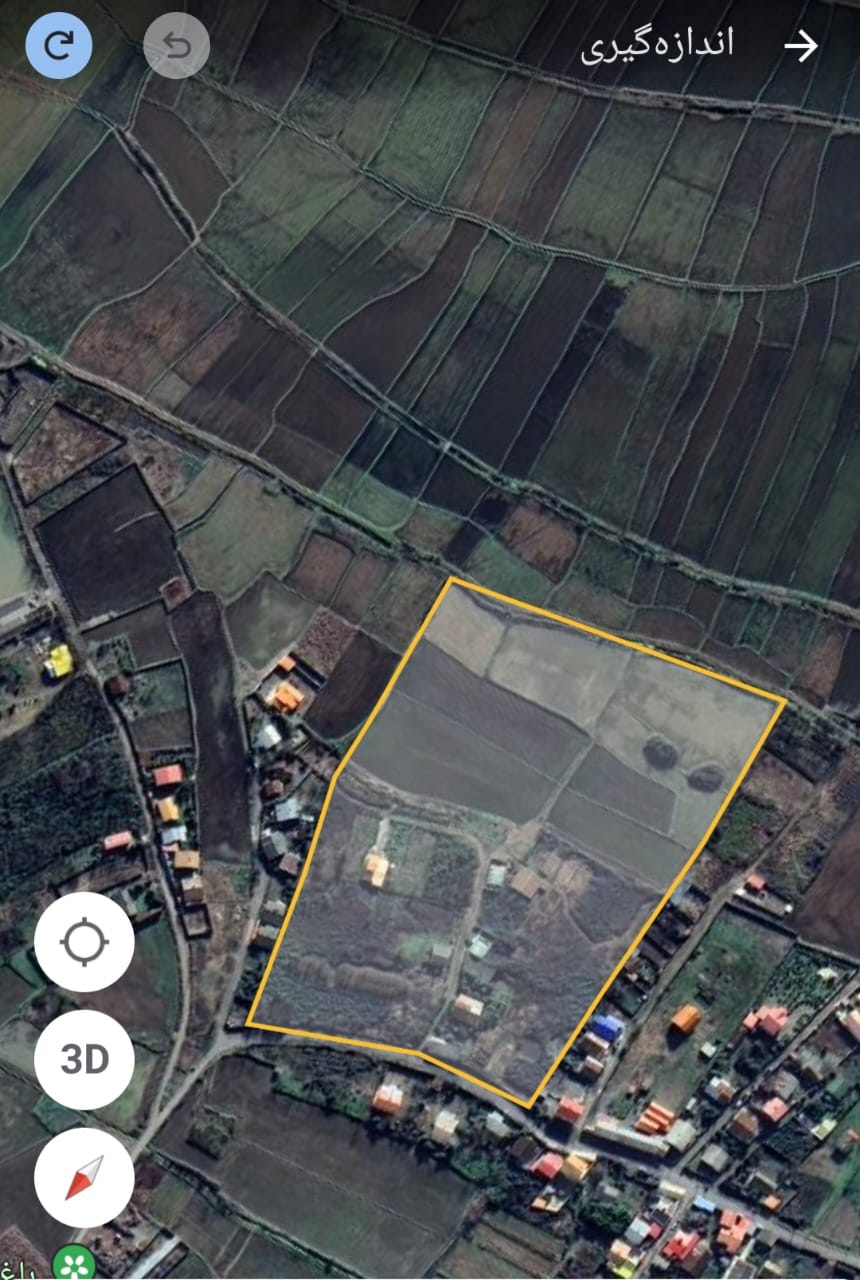Tap the compass to reset north
Viewport: 860px width, 1280px height.
(x=84, y=1177)
